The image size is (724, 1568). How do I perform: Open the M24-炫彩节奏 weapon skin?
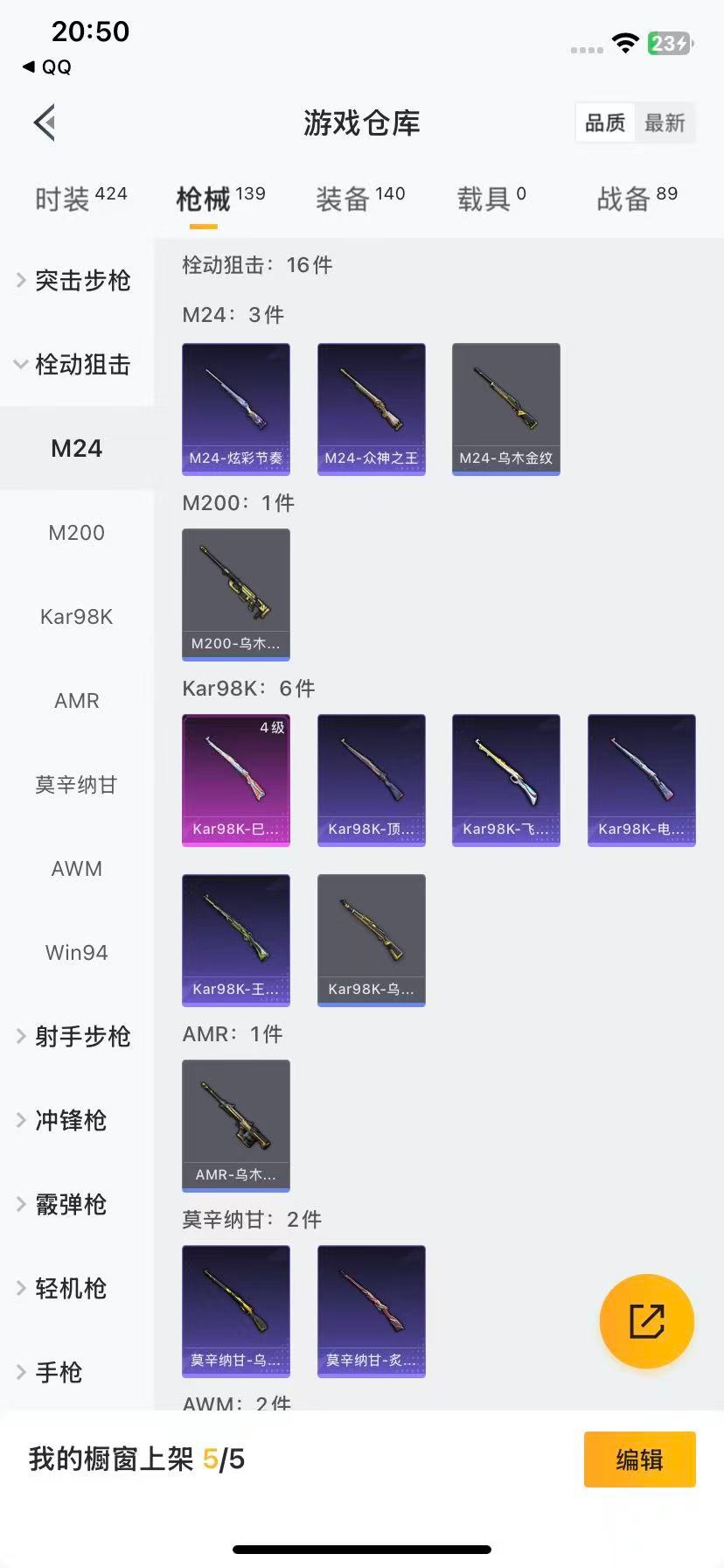click(x=235, y=409)
